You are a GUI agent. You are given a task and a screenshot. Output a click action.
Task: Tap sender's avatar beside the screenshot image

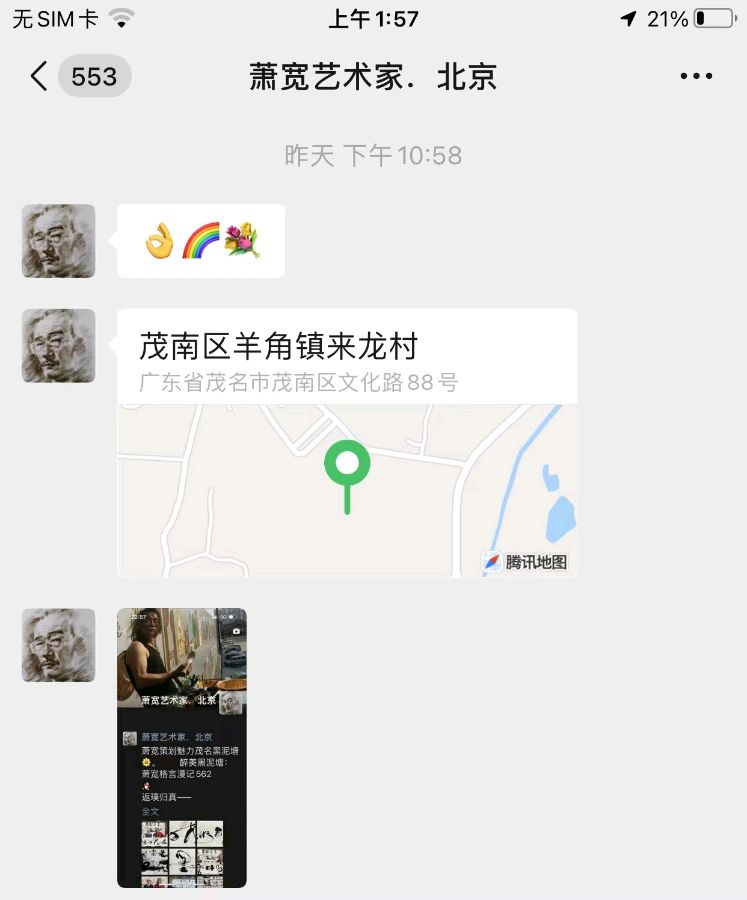pos(59,645)
